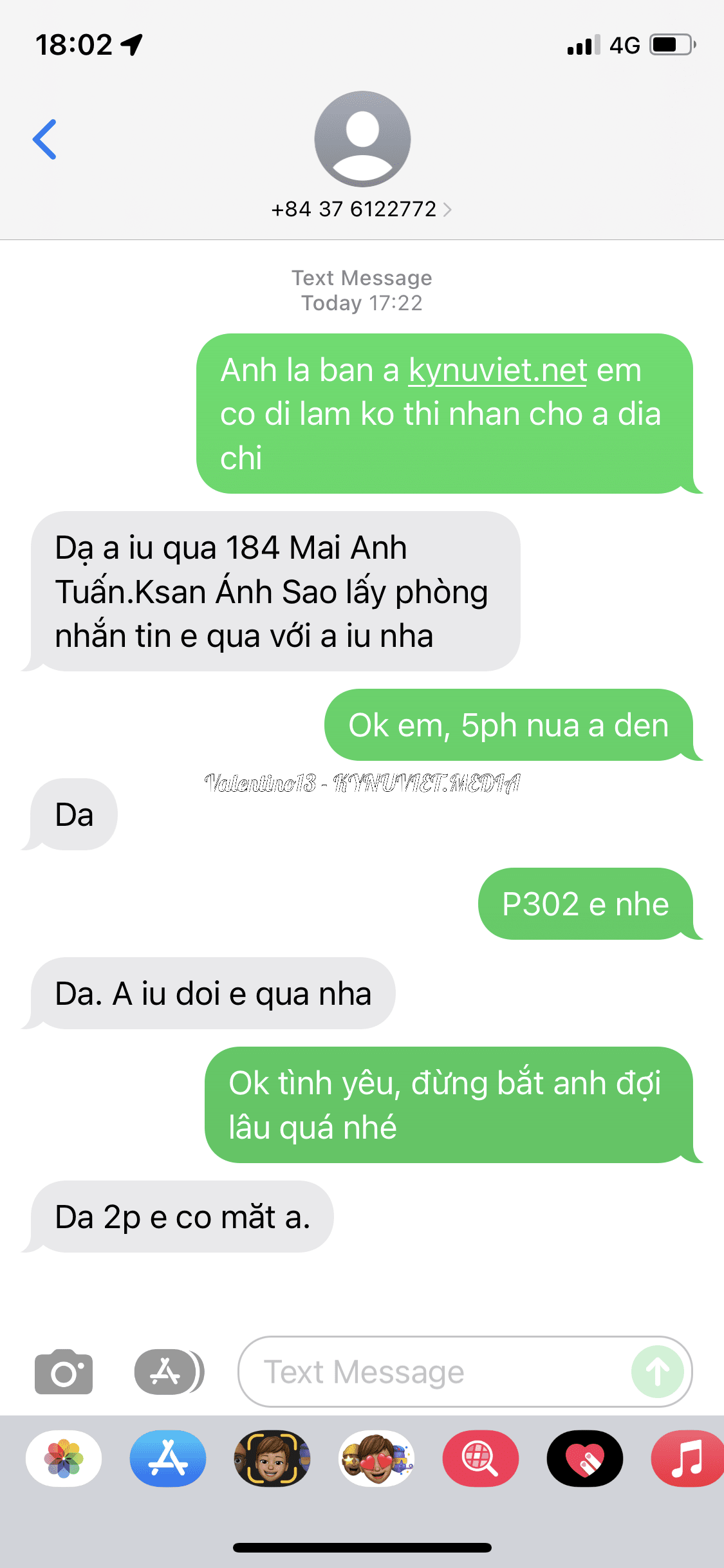The height and width of the screenshot is (1568, 724).
Task: Open Digital Touch heart app
Action: [x=584, y=1459]
